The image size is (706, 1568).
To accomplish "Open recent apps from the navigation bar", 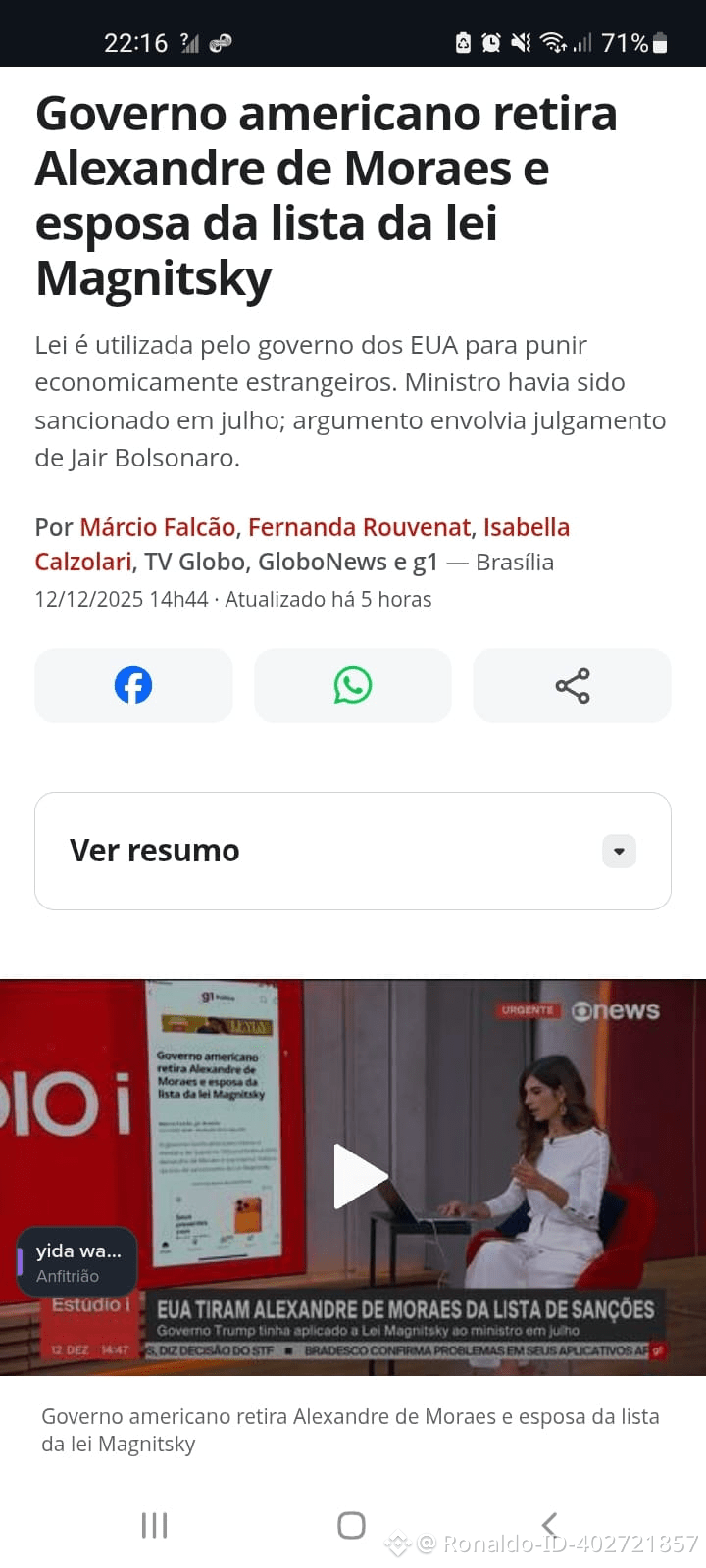I will point(154,1525).
